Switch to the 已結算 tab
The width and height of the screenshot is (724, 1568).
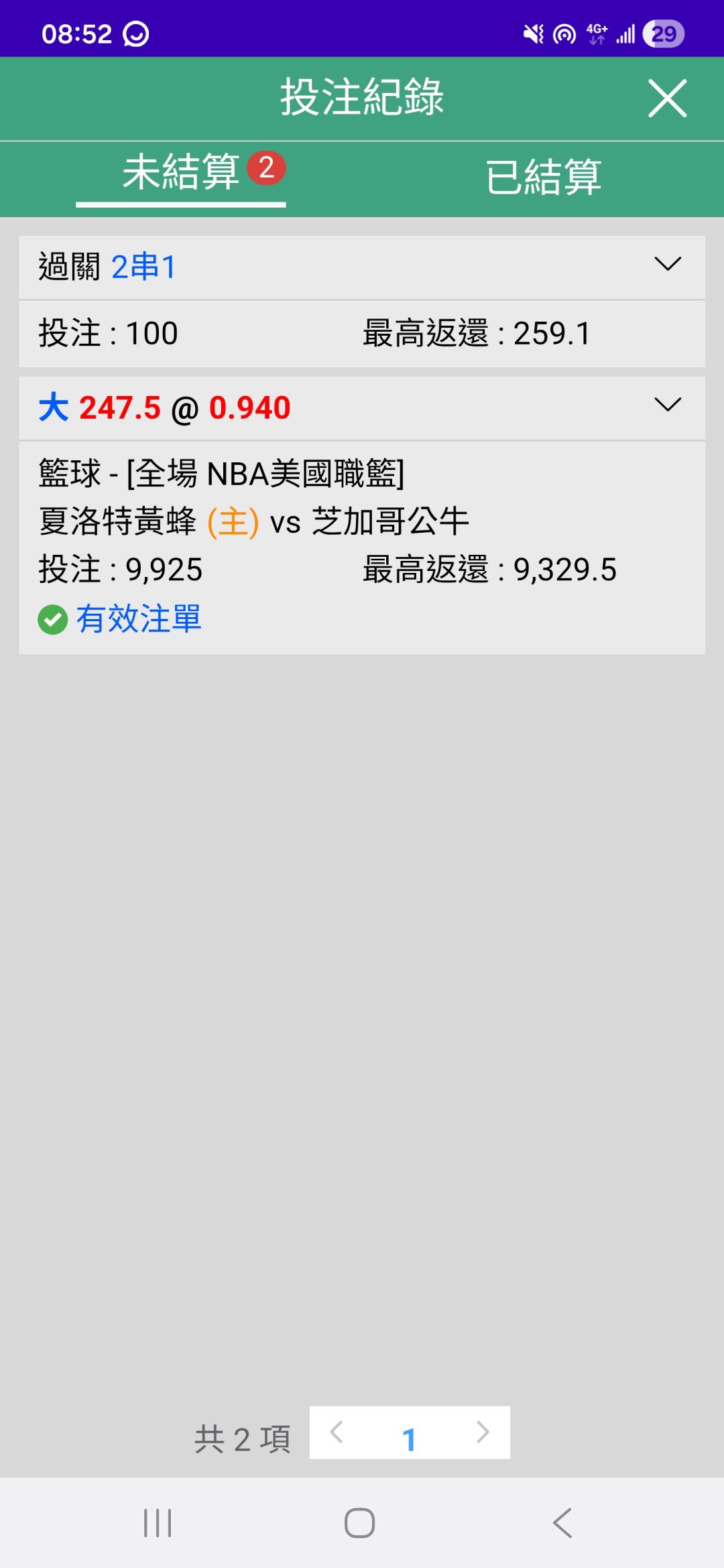(x=543, y=178)
